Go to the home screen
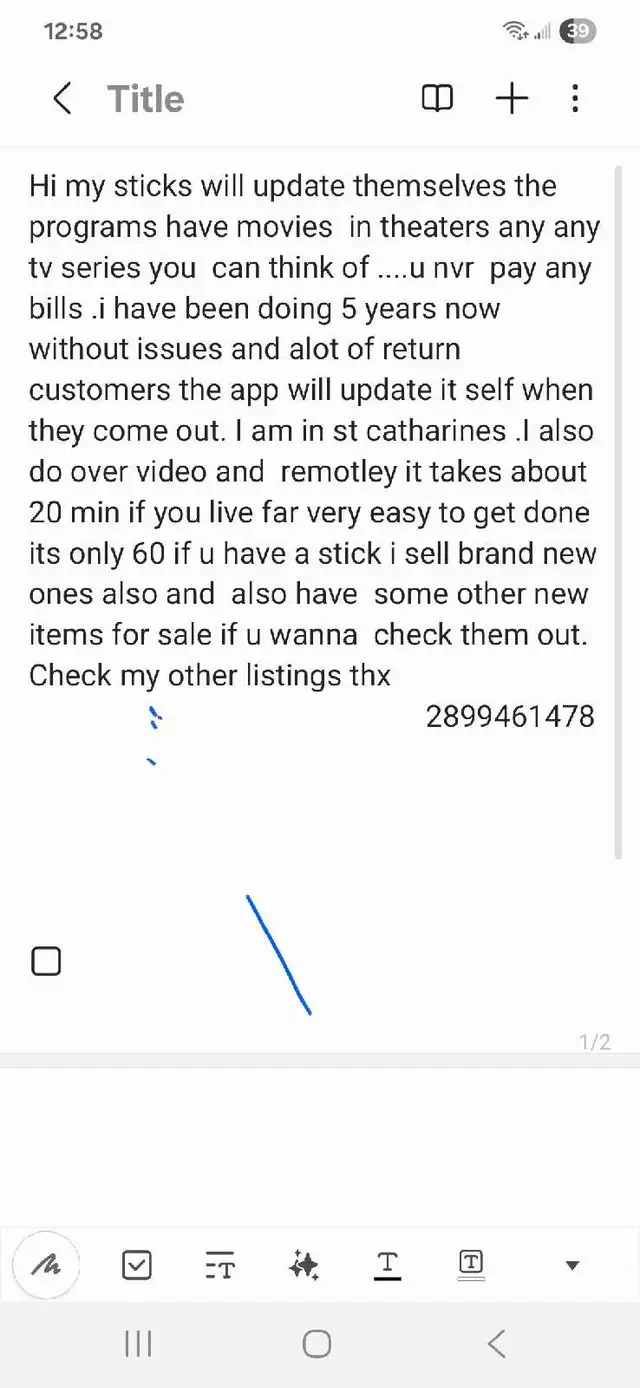 pos(317,1343)
